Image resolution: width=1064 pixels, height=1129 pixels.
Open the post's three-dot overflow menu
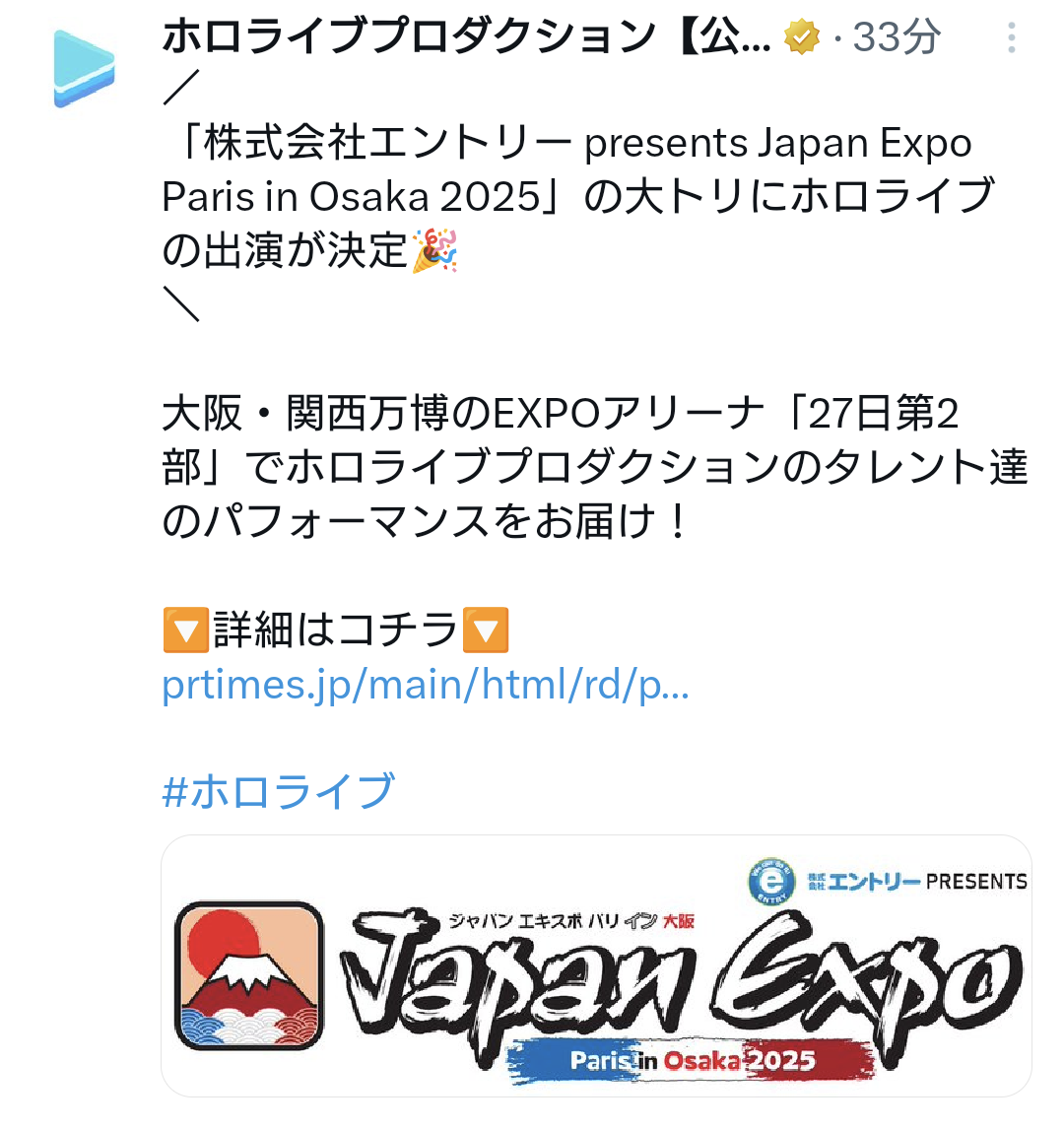click(1011, 39)
